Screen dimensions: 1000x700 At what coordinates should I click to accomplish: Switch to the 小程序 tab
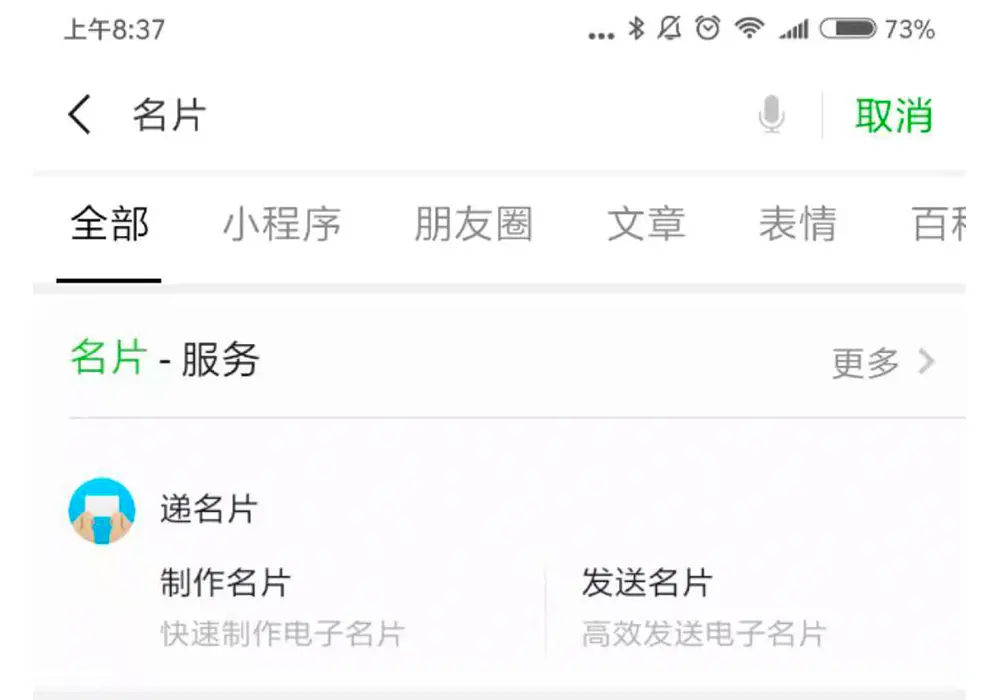282,225
